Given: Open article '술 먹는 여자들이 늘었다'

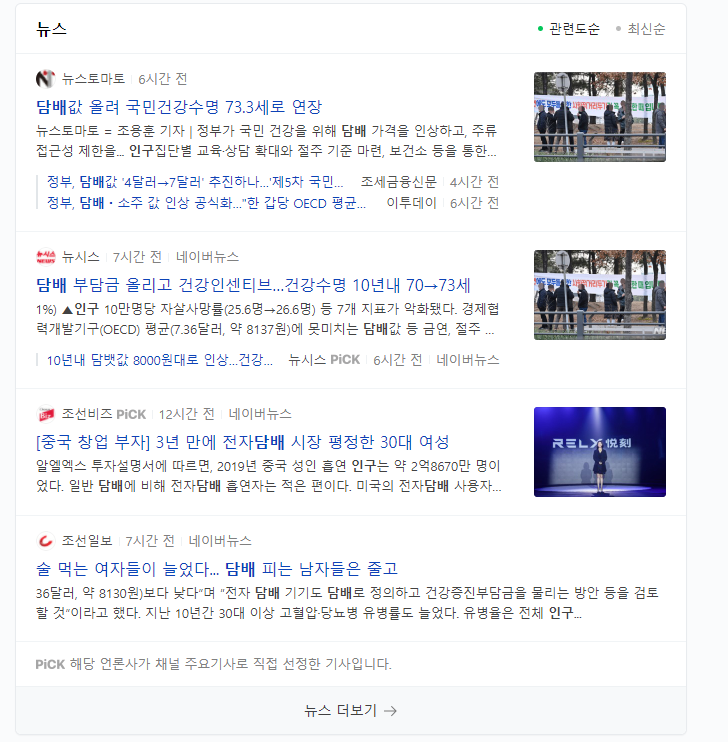Looking at the screenshot, I should pos(216,568).
